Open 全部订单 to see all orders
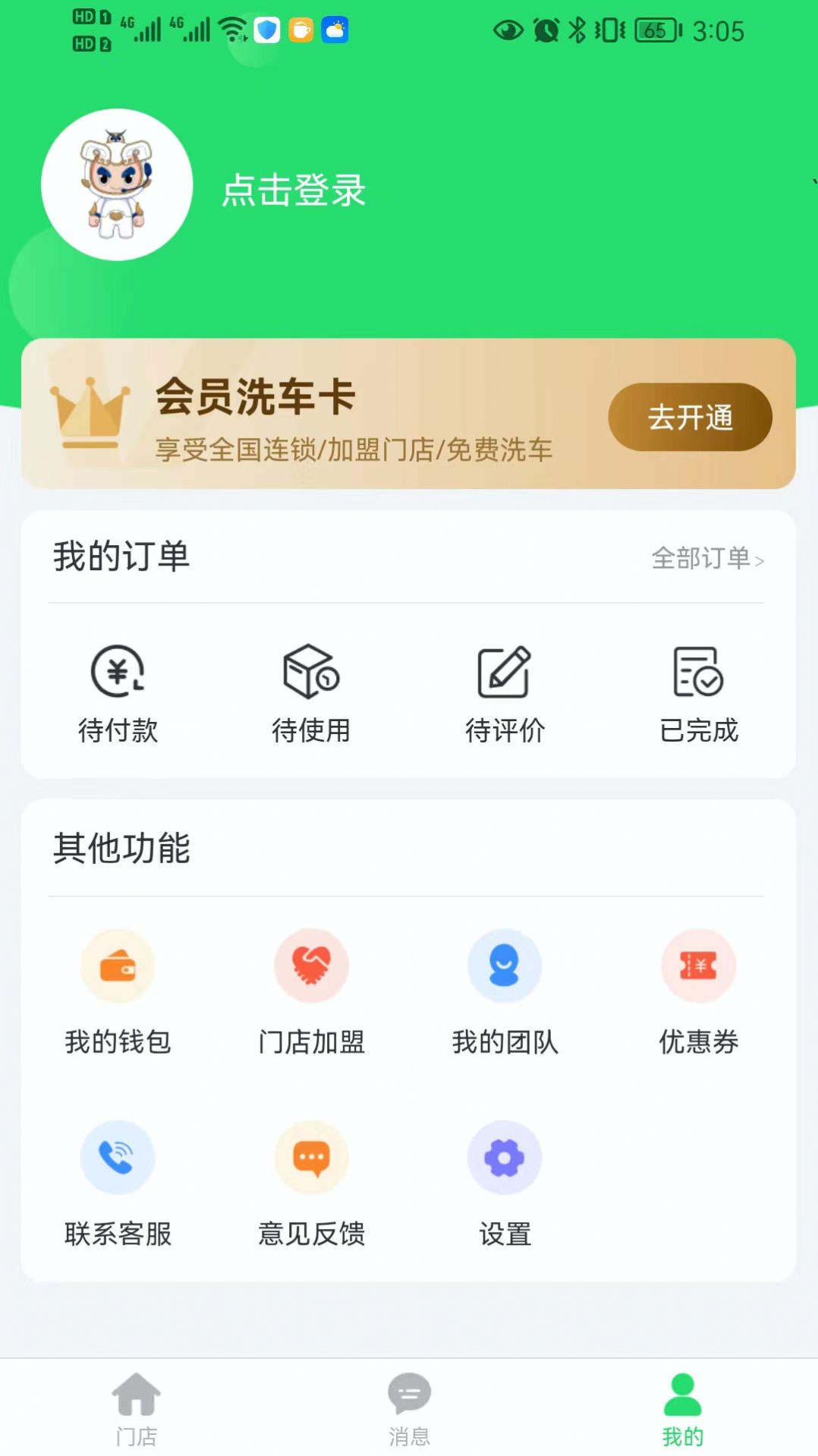Screen dimensions: 818x1456 pos(702,559)
